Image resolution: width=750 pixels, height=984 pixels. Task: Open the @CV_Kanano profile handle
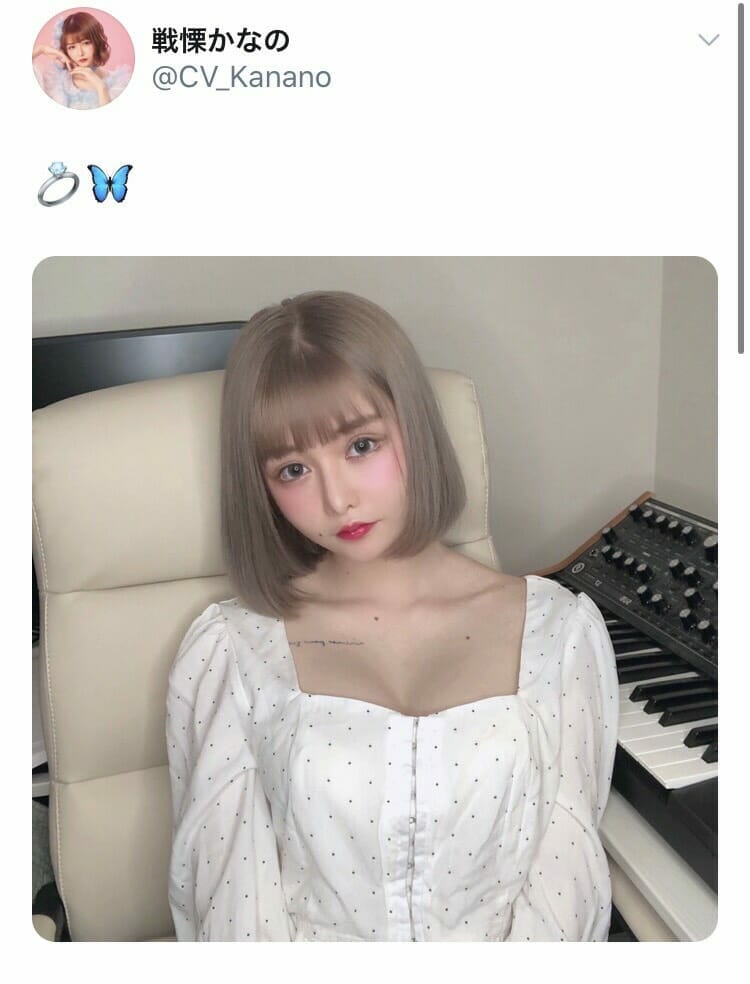(x=240, y=77)
